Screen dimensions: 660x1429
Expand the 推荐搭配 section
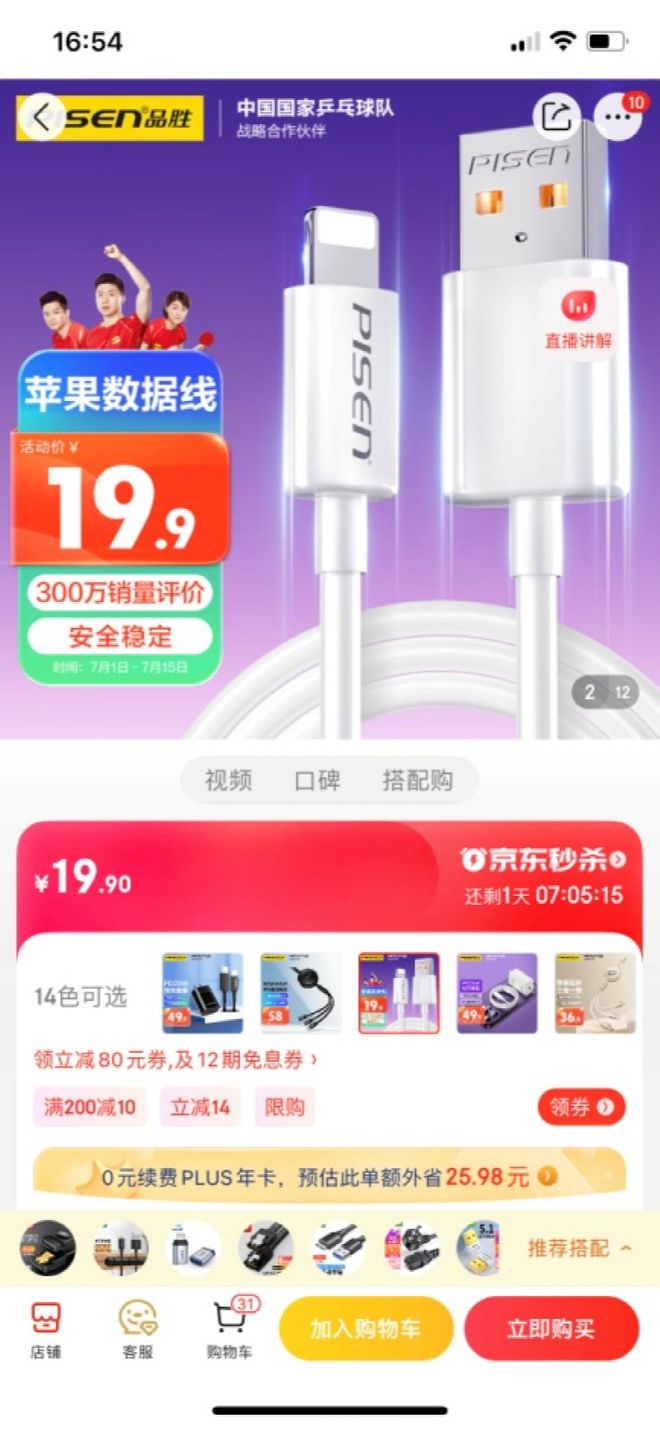point(580,1248)
